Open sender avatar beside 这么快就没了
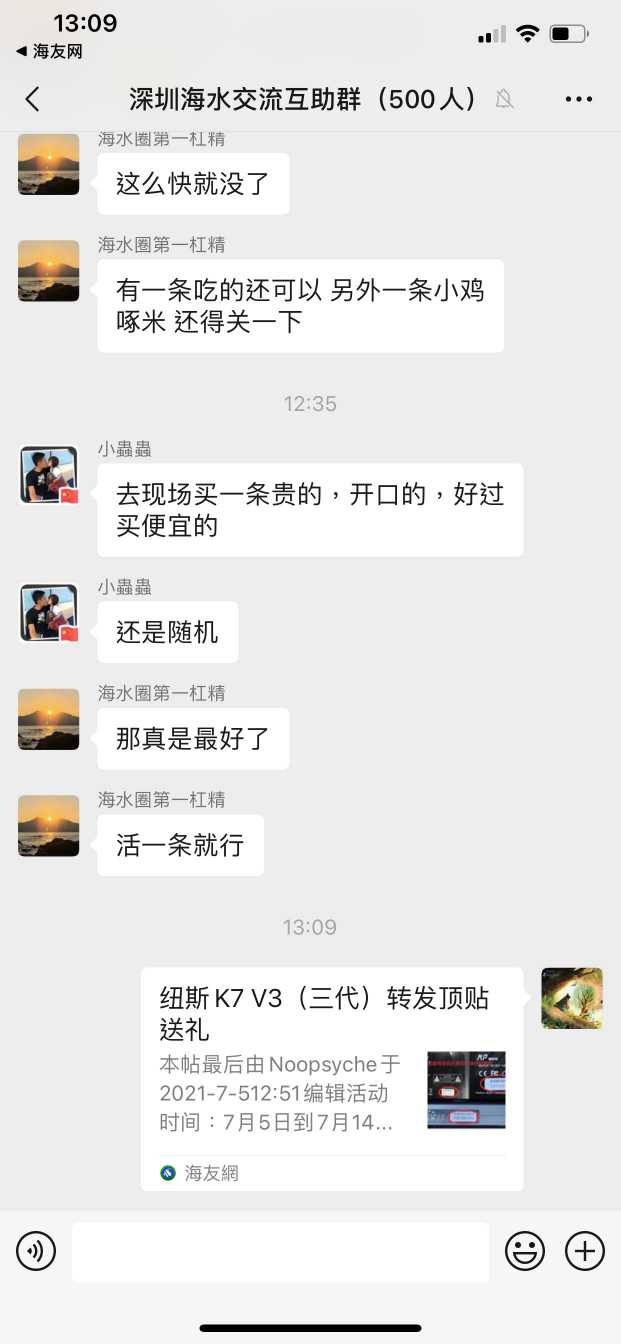The image size is (621, 1344). click(48, 164)
